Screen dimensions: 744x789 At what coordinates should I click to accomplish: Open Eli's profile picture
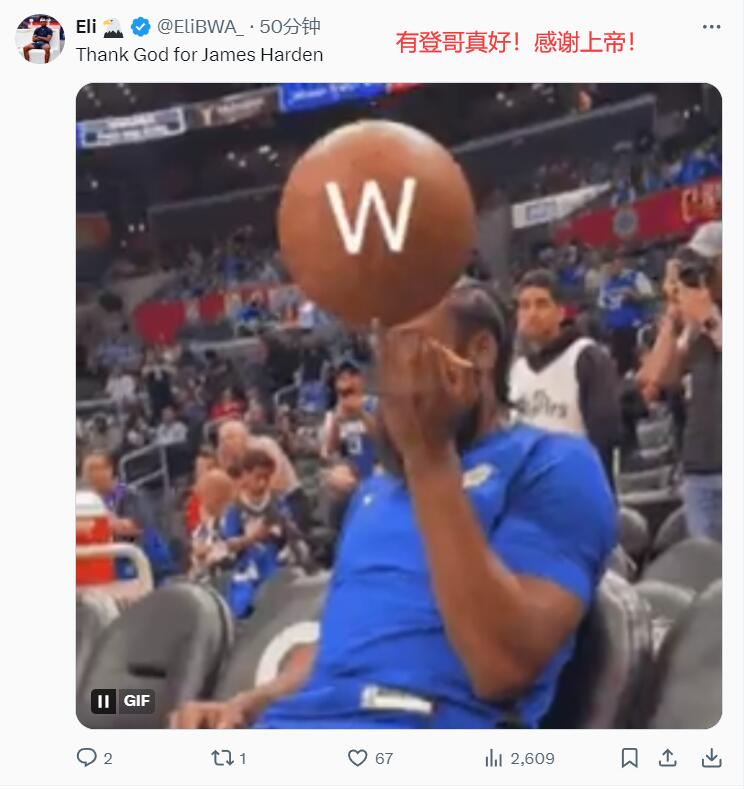click(x=40, y=39)
